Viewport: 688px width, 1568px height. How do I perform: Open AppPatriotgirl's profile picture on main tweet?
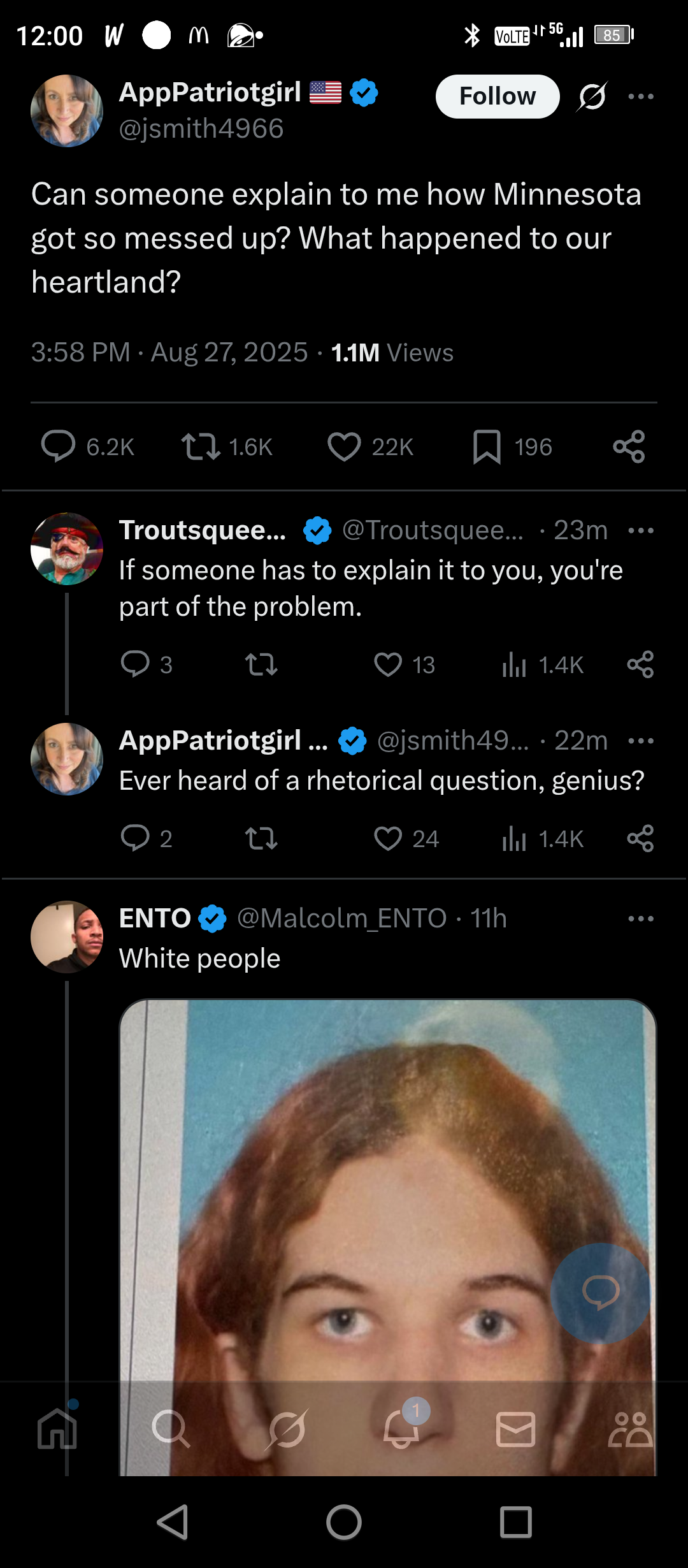(67, 111)
